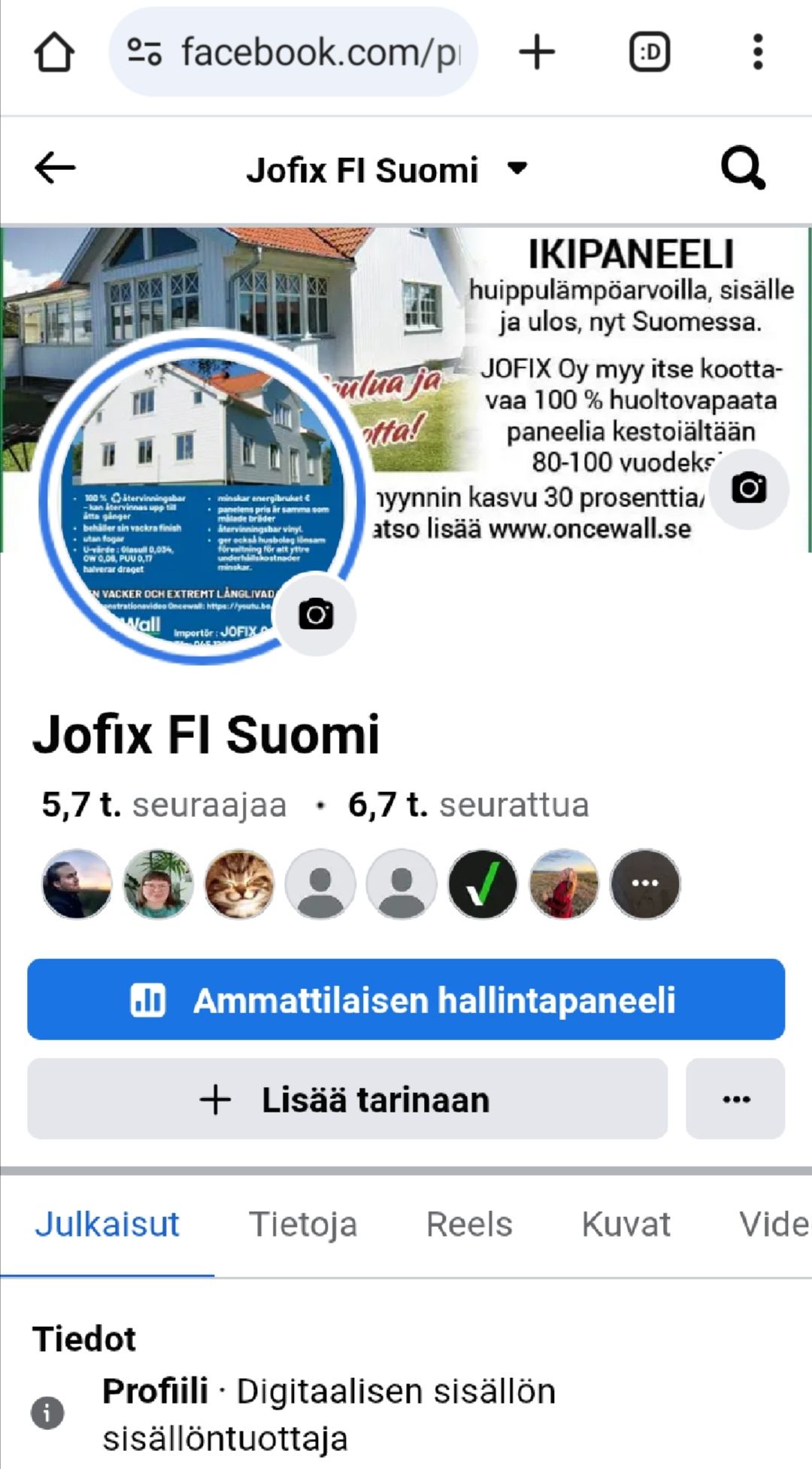The image size is (812, 1469).
Task: Open a new browser tab
Action: tap(537, 53)
